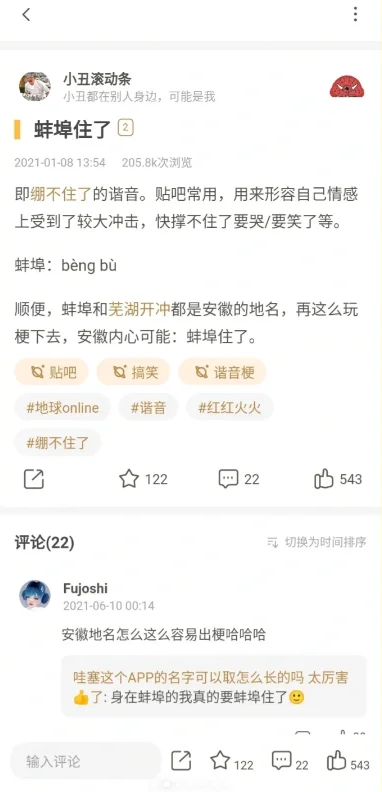Viewport: 382px width, 792px height.
Task: Select the 贴吧 topic chip
Action: (51, 372)
